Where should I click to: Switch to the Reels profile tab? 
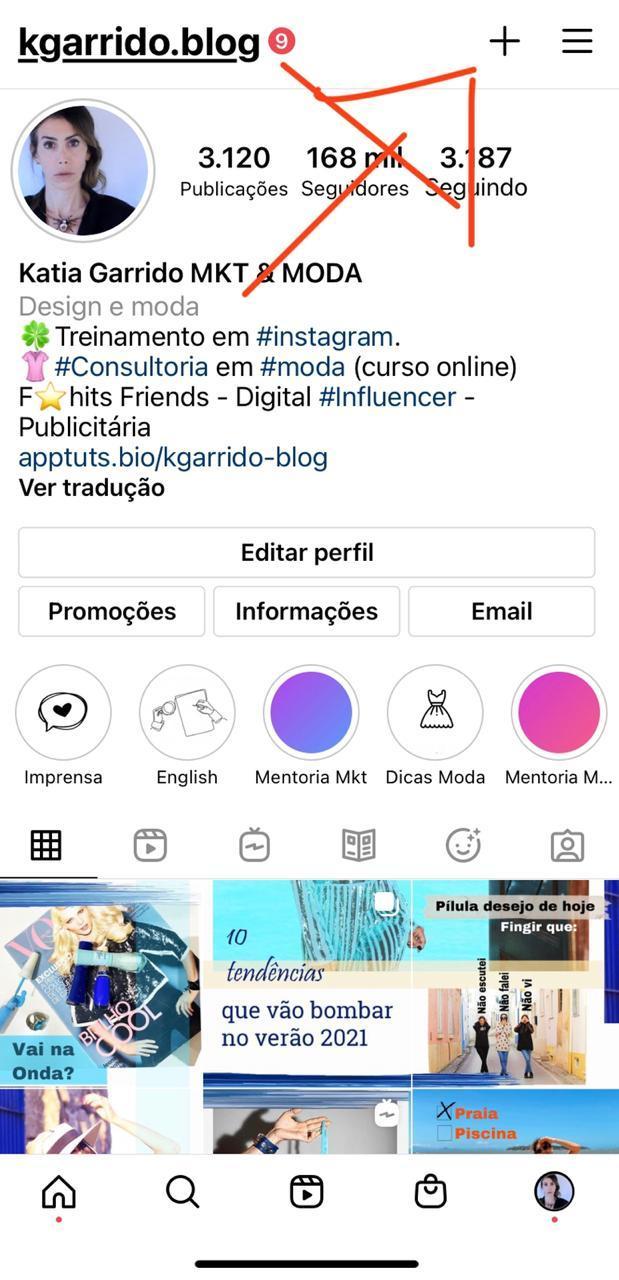150,846
